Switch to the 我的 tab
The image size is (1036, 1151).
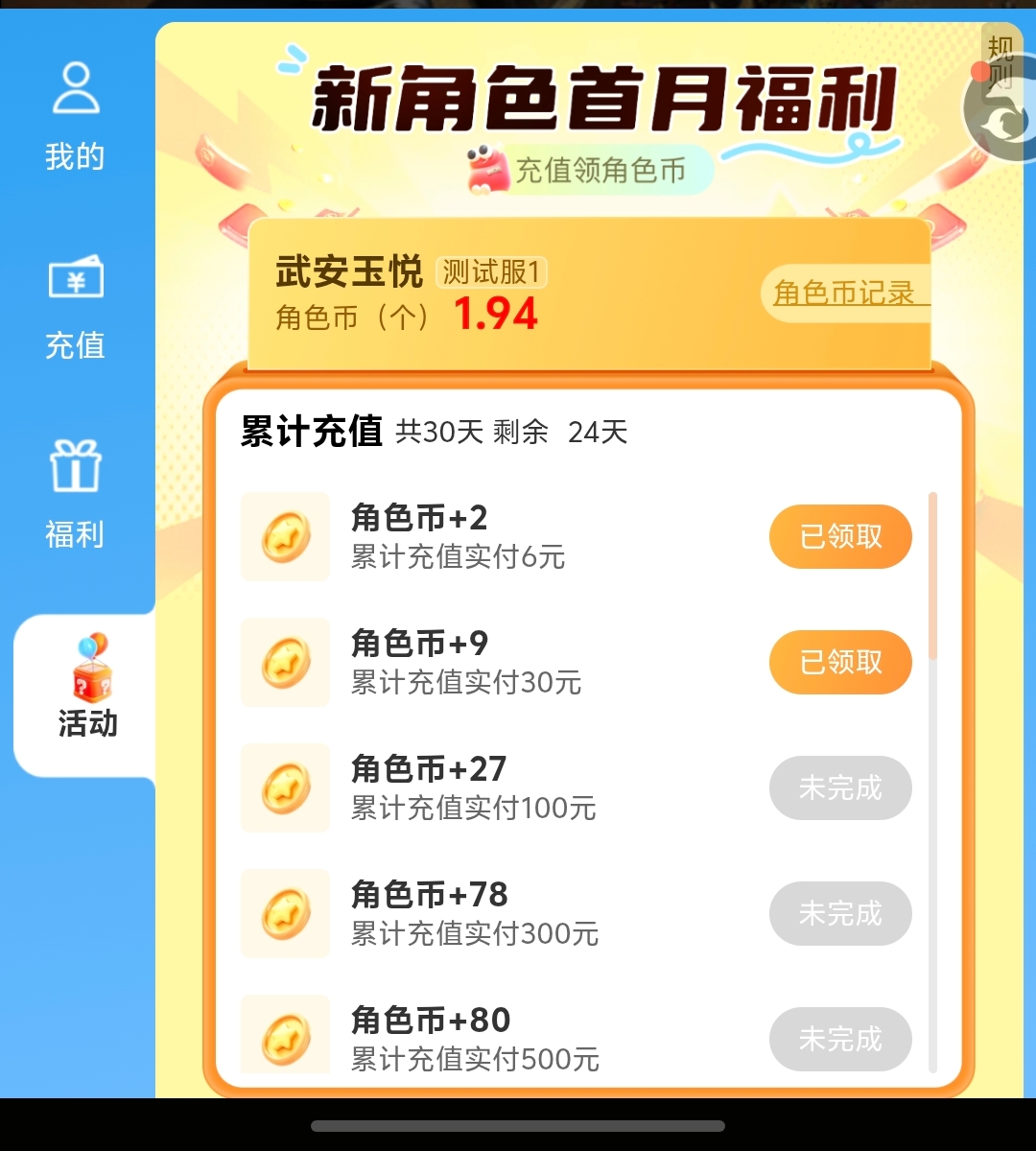coord(75,117)
